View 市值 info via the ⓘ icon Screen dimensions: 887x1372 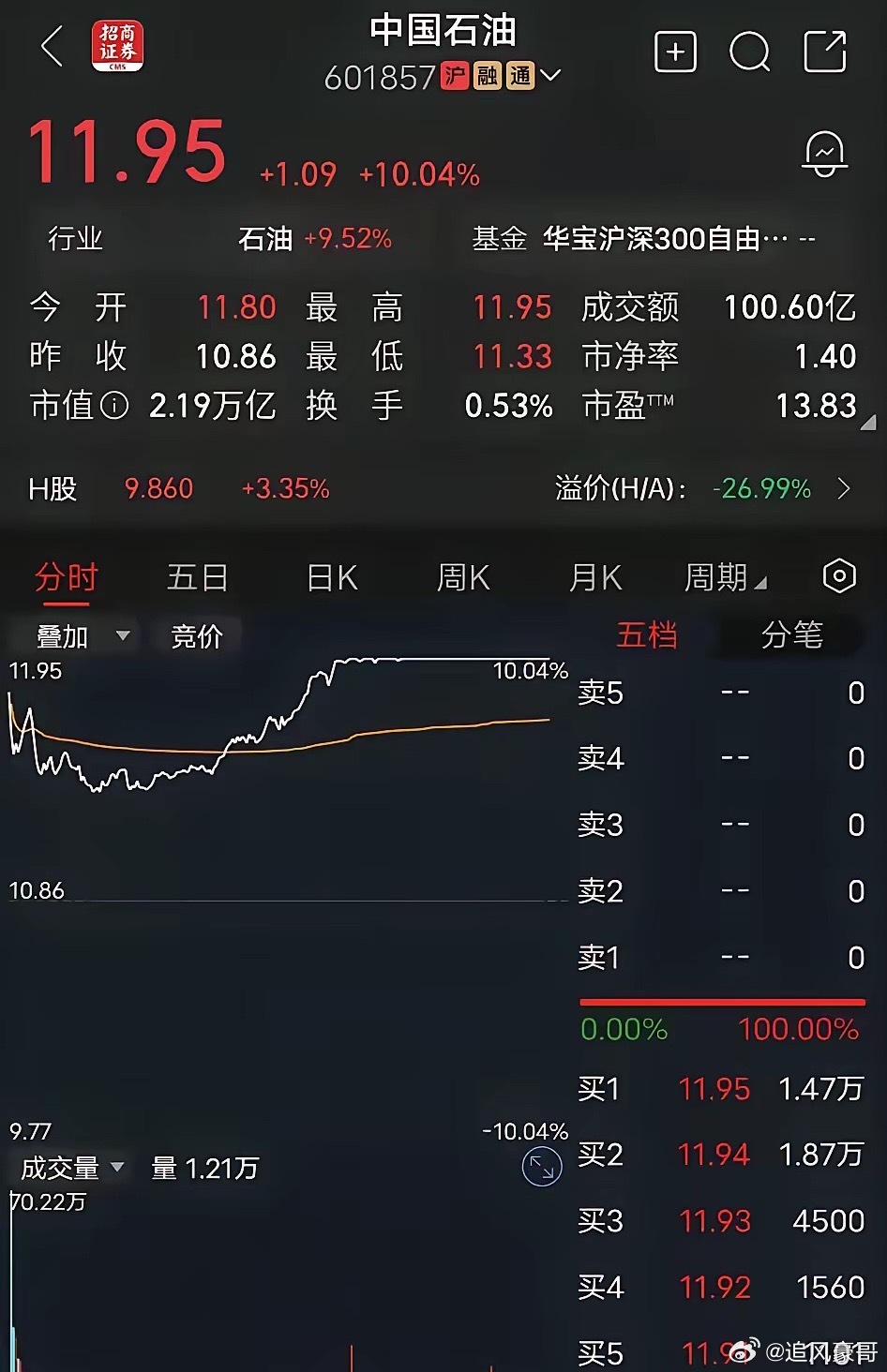(x=114, y=406)
